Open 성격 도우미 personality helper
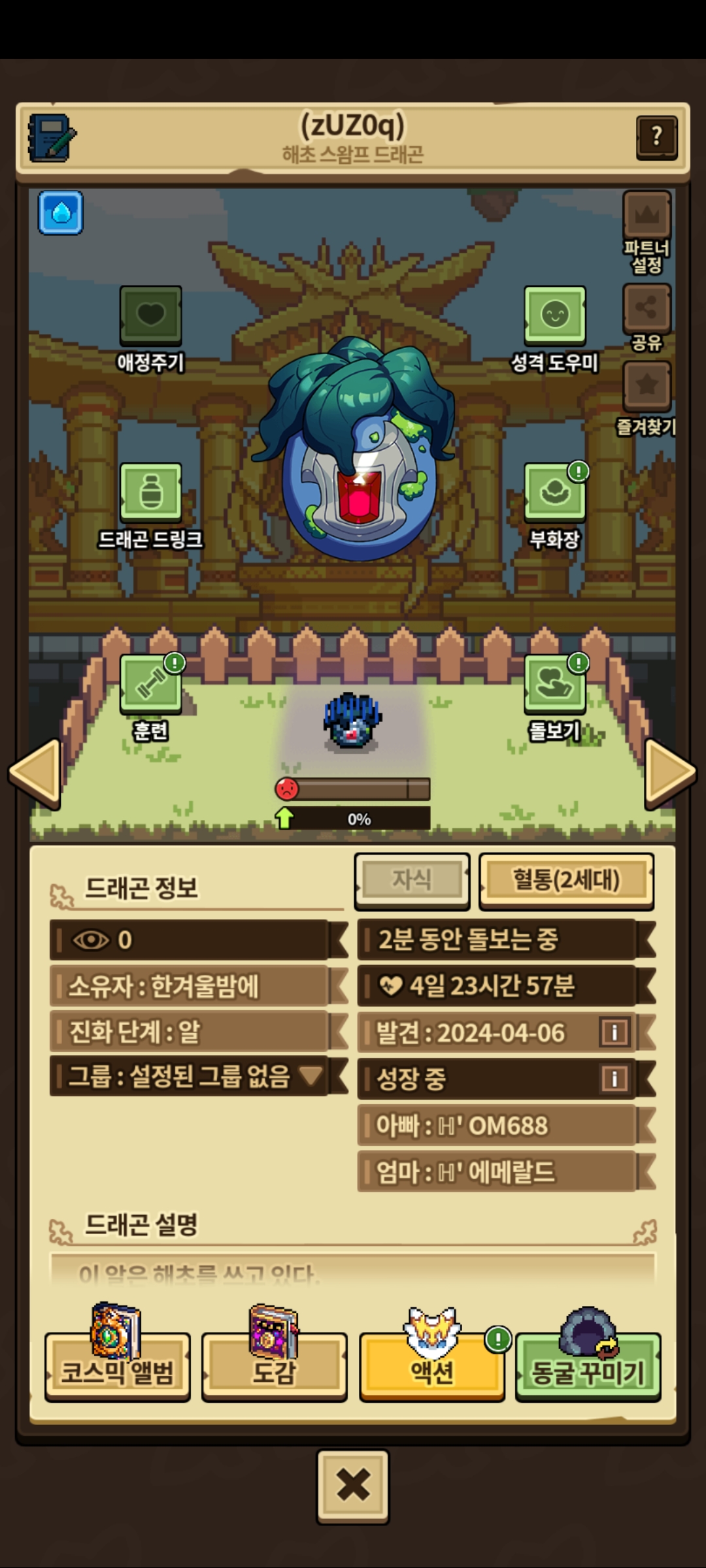706x1568 pixels. (x=554, y=316)
